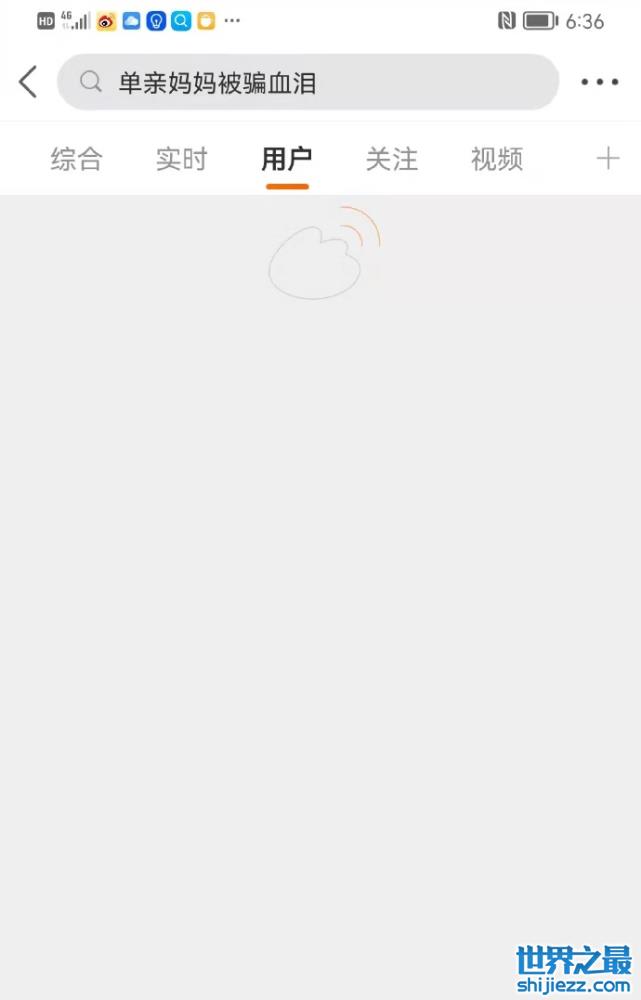Image resolution: width=641 pixels, height=1000 pixels.
Task: Switch to the 综合 tab
Action: pos(76,159)
